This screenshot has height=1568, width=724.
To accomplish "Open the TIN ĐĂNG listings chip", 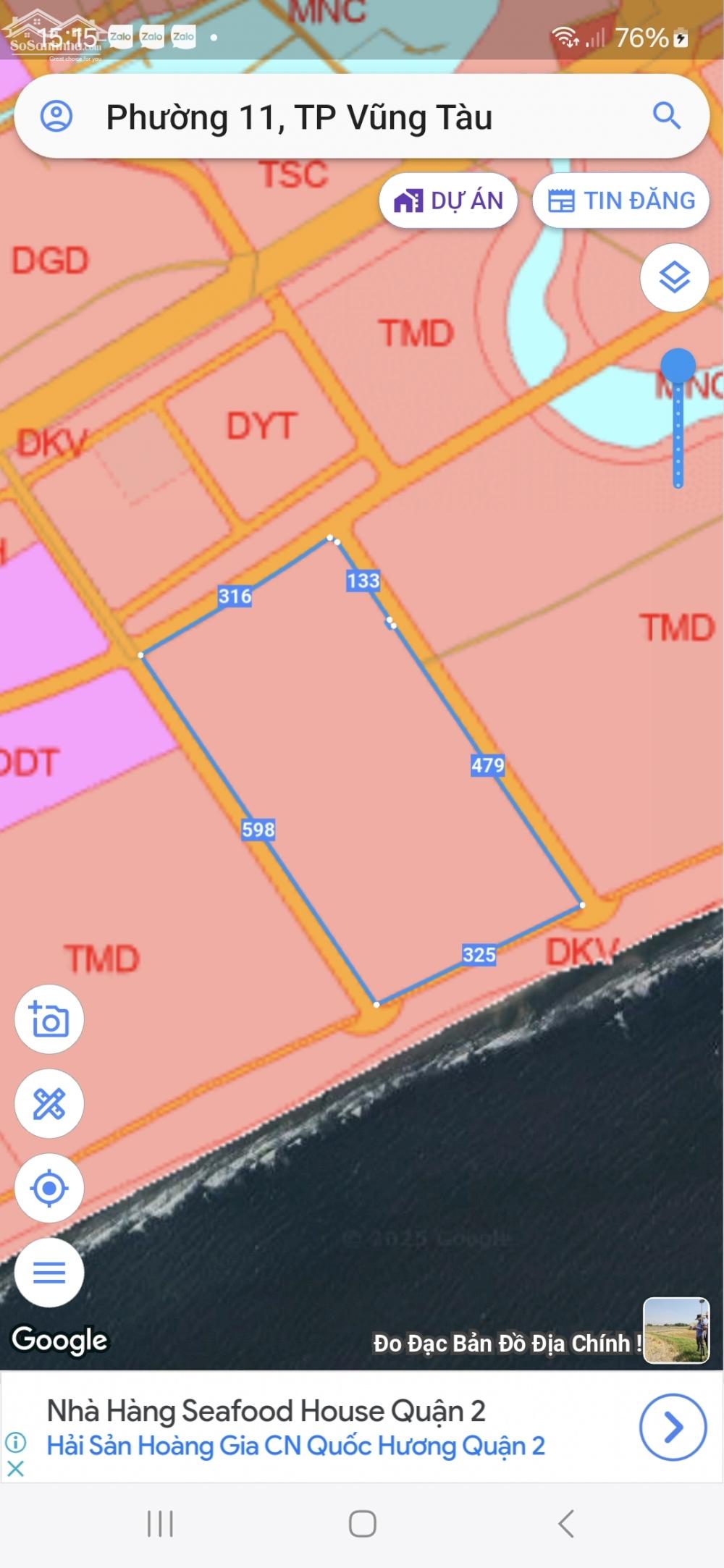I will click(621, 201).
